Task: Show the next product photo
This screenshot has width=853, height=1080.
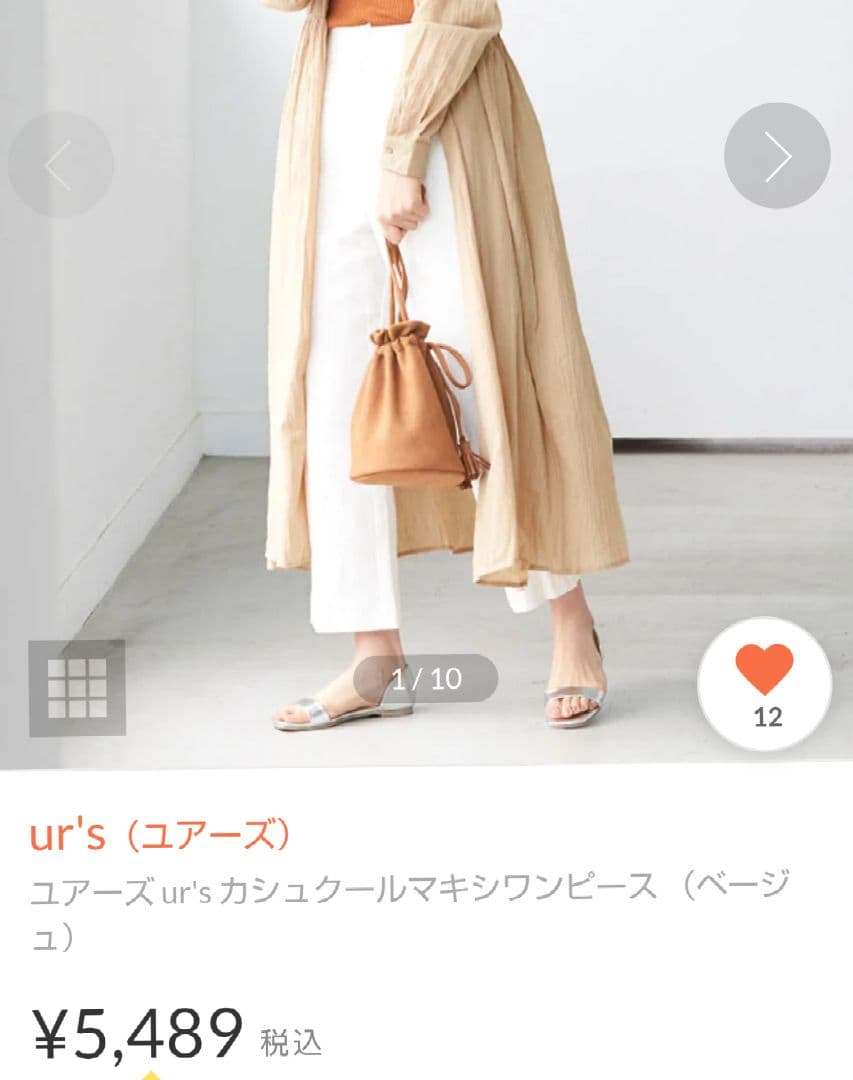Action: tap(777, 156)
